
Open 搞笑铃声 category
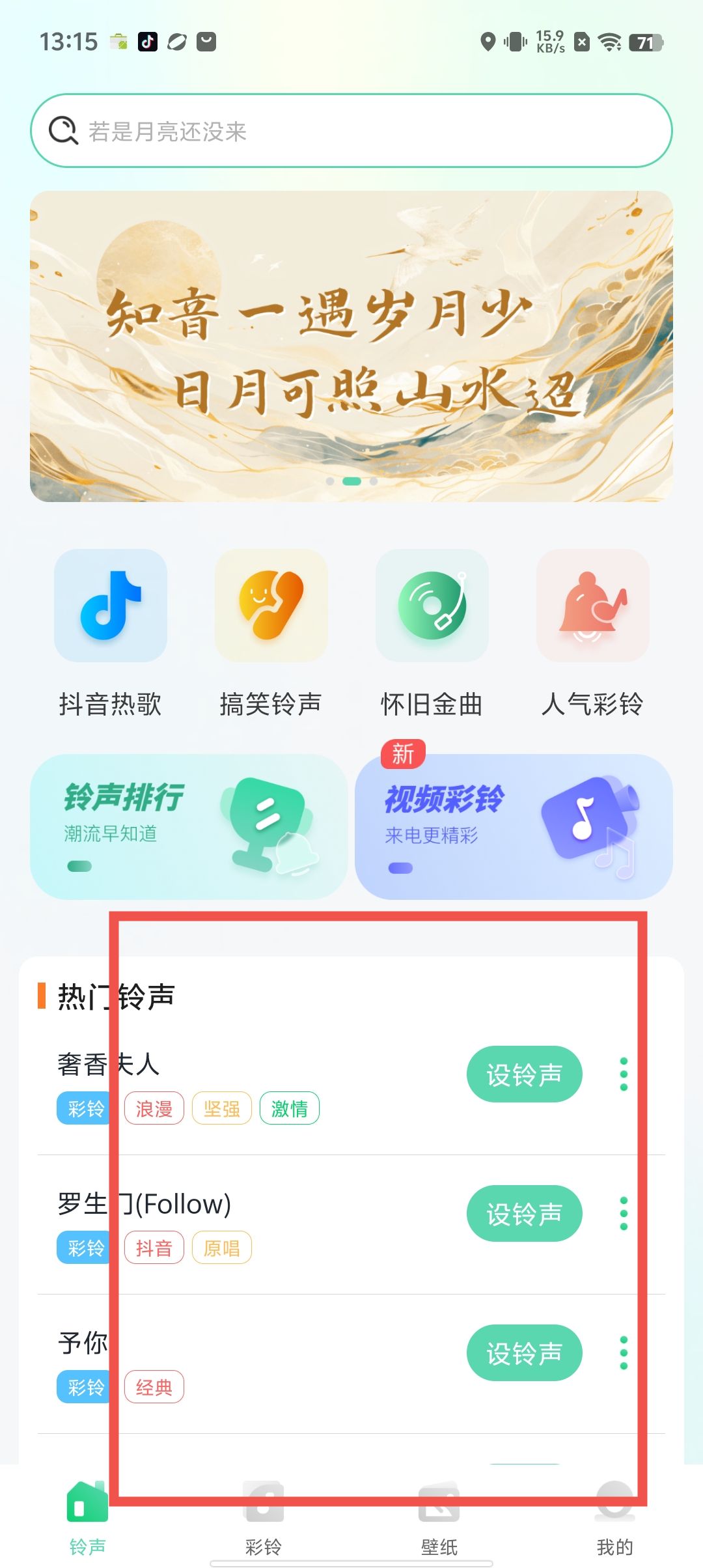point(271,632)
